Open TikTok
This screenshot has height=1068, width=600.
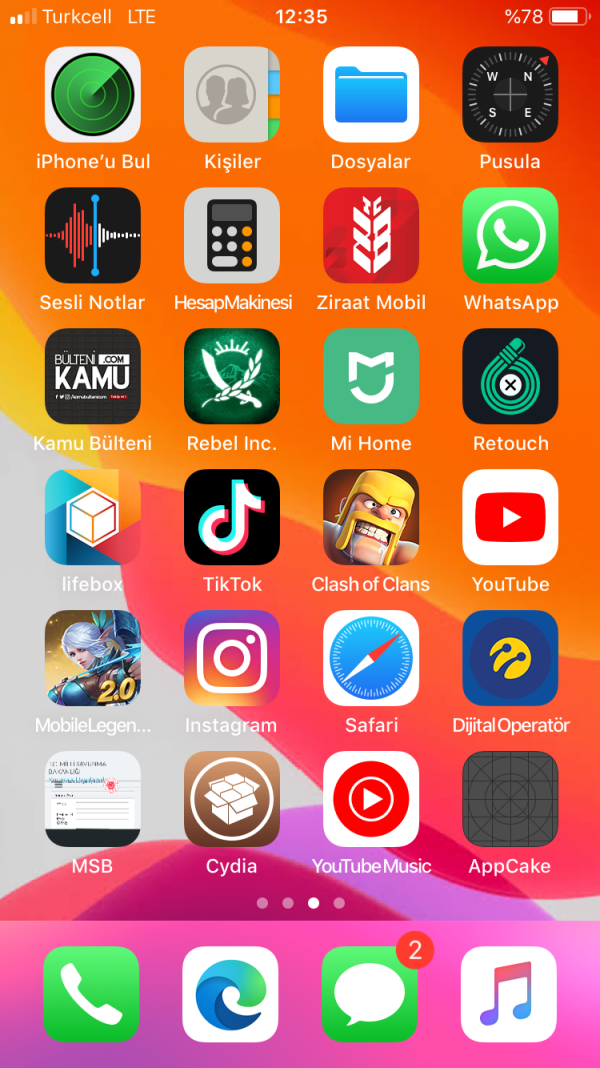tap(232, 518)
